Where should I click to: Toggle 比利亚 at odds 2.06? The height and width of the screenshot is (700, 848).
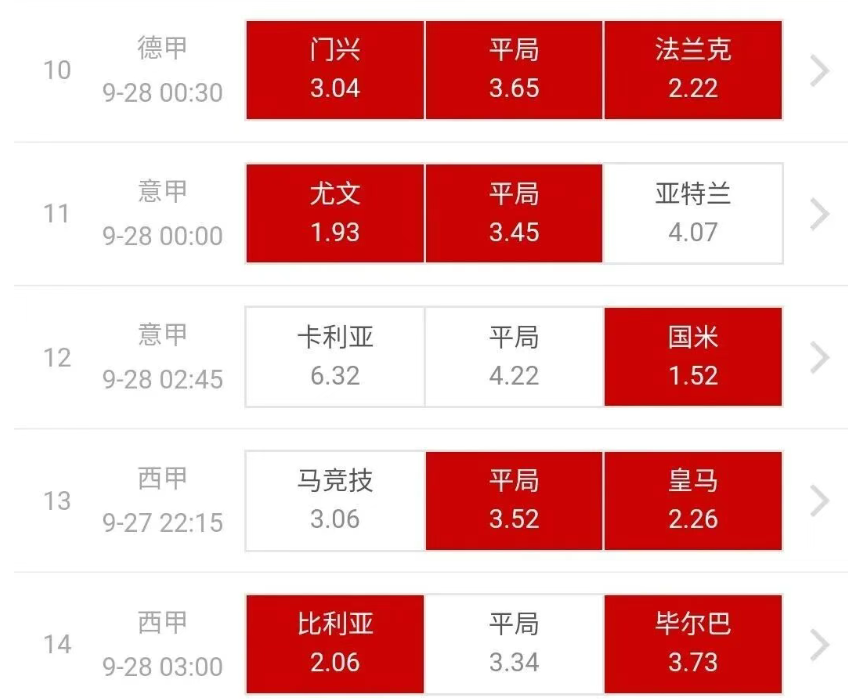335,643
